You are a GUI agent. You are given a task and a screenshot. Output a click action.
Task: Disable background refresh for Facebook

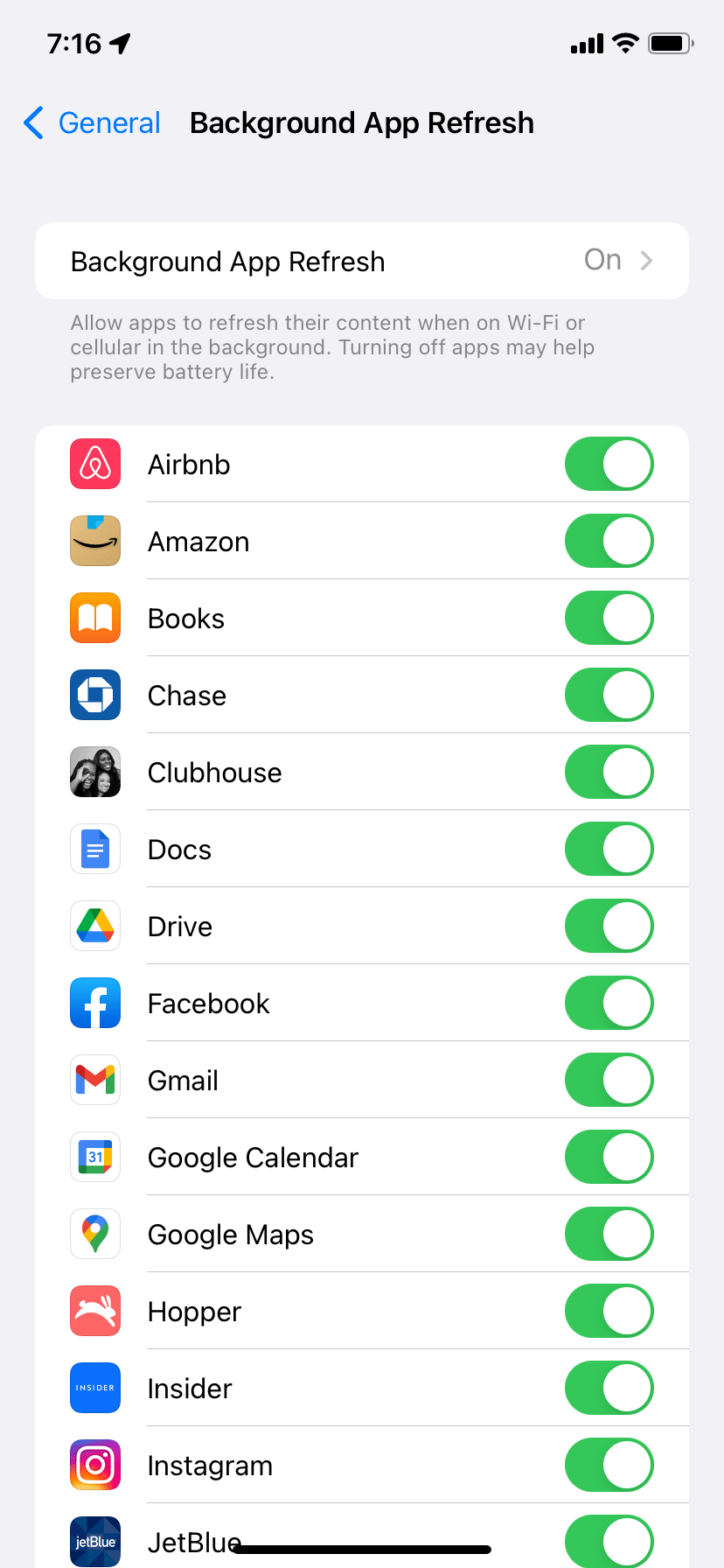[609, 1004]
